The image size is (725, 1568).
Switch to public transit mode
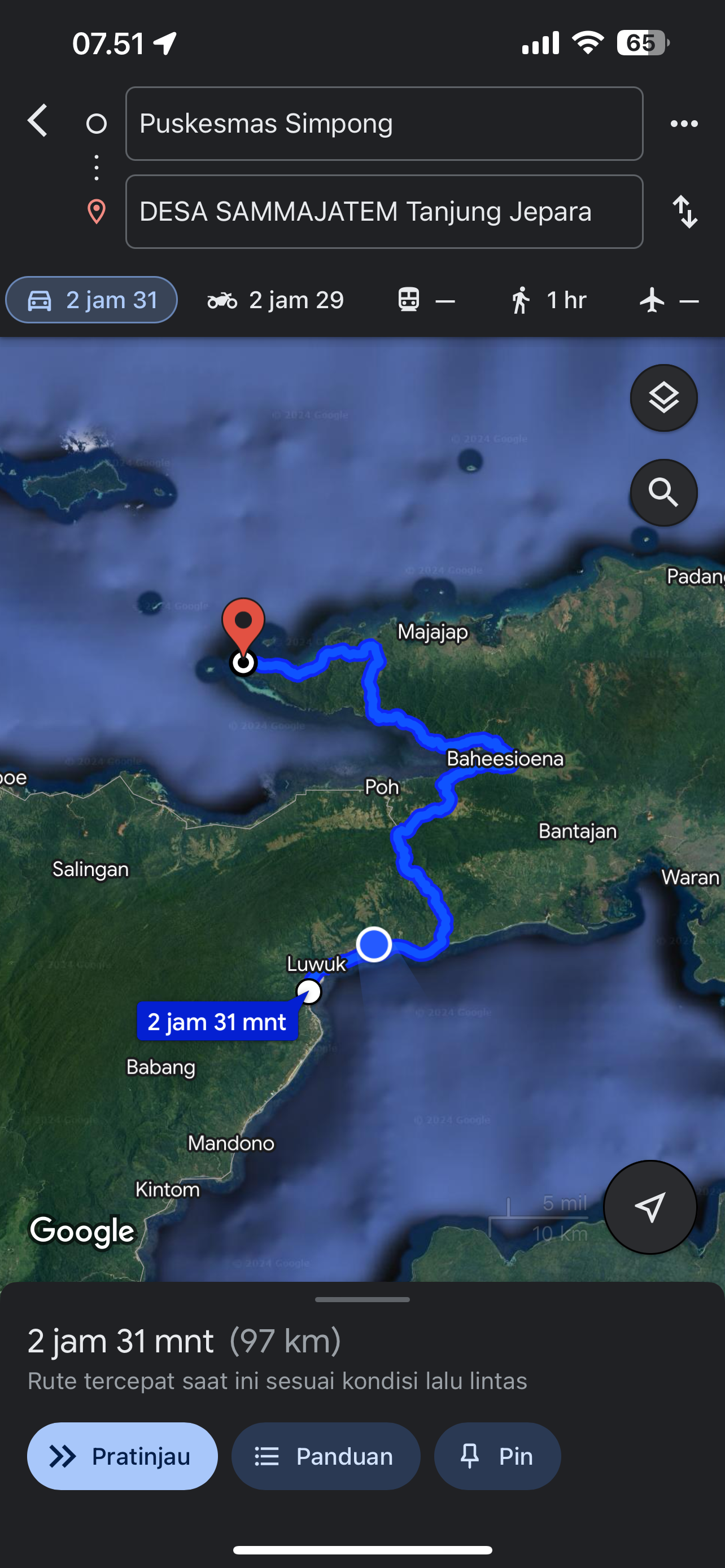[x=426, y=300]
